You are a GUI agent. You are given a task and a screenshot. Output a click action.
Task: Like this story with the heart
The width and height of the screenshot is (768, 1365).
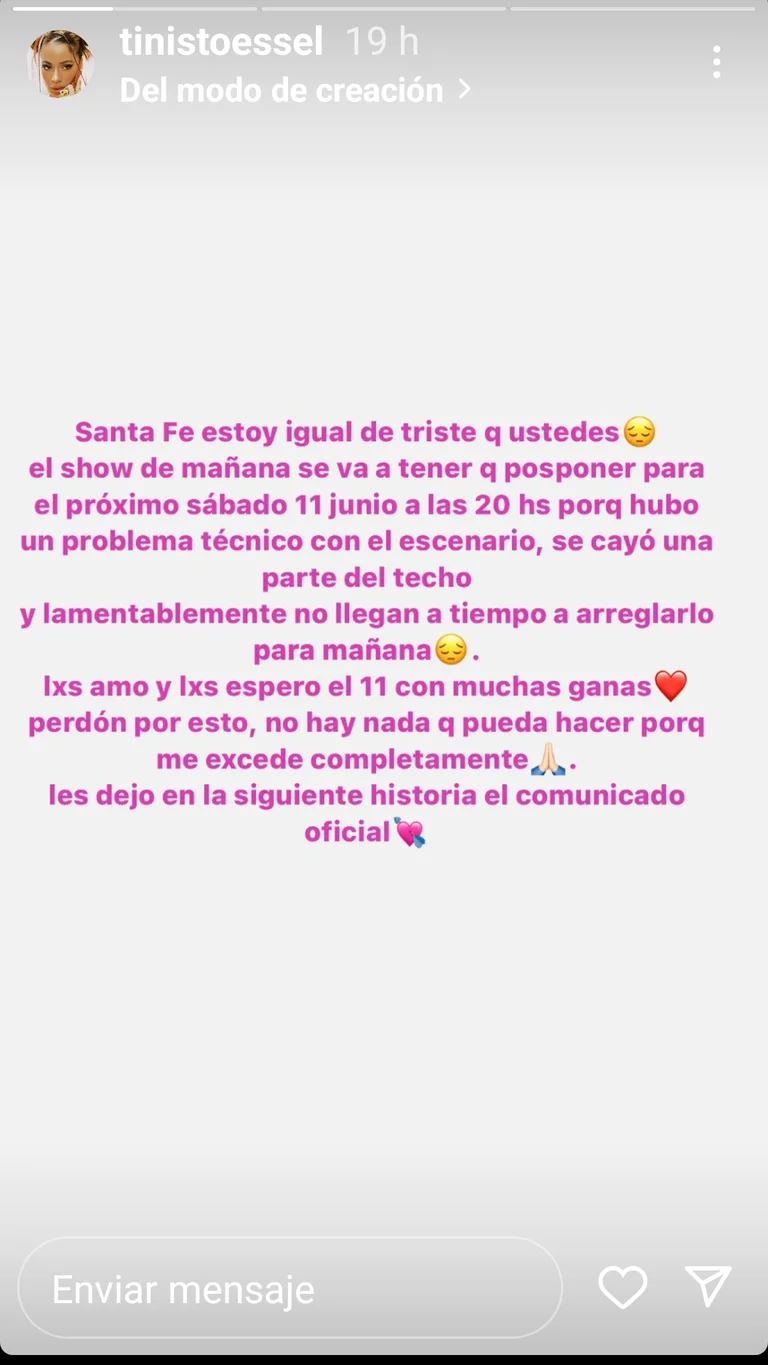pos(623,1287)
